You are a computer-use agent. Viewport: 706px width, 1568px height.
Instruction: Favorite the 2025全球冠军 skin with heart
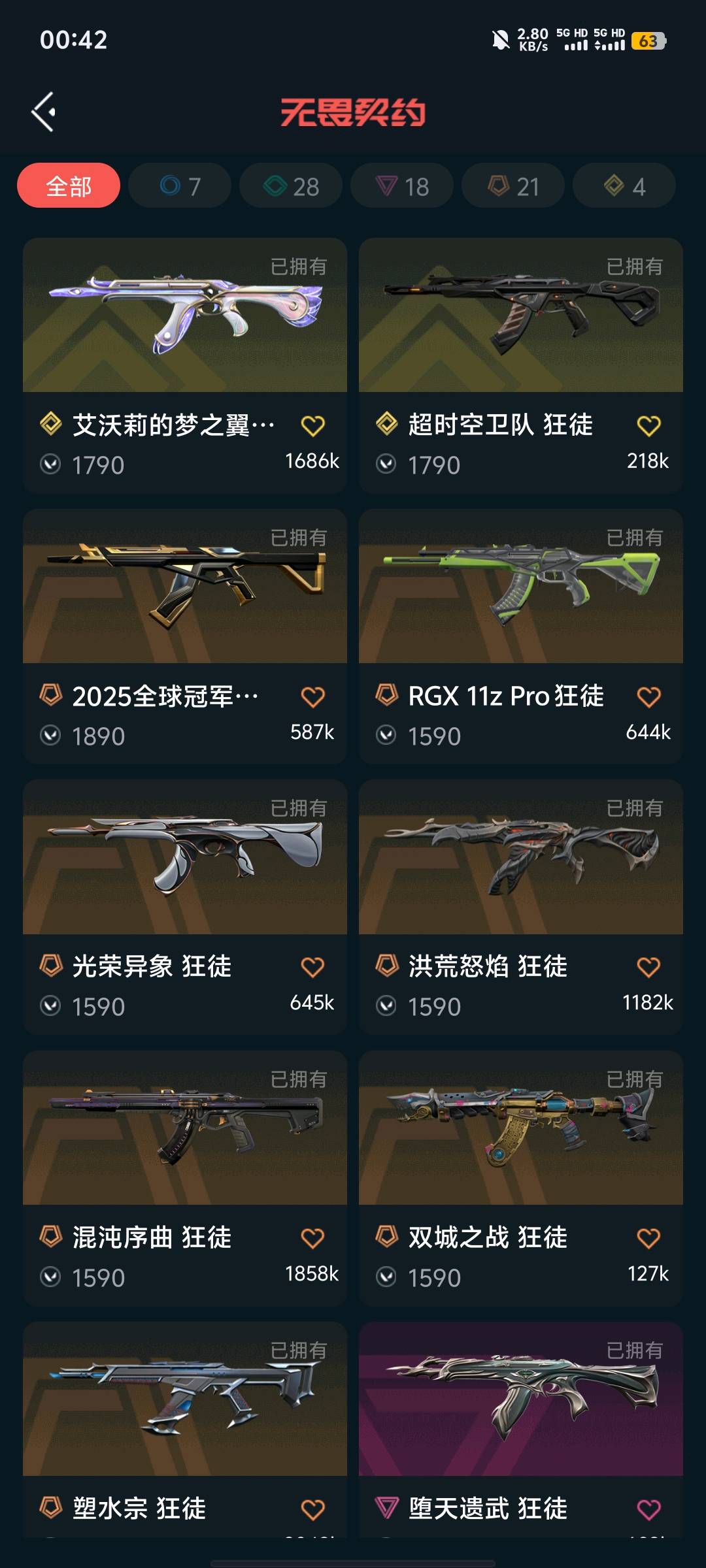[x=312, y=696]
